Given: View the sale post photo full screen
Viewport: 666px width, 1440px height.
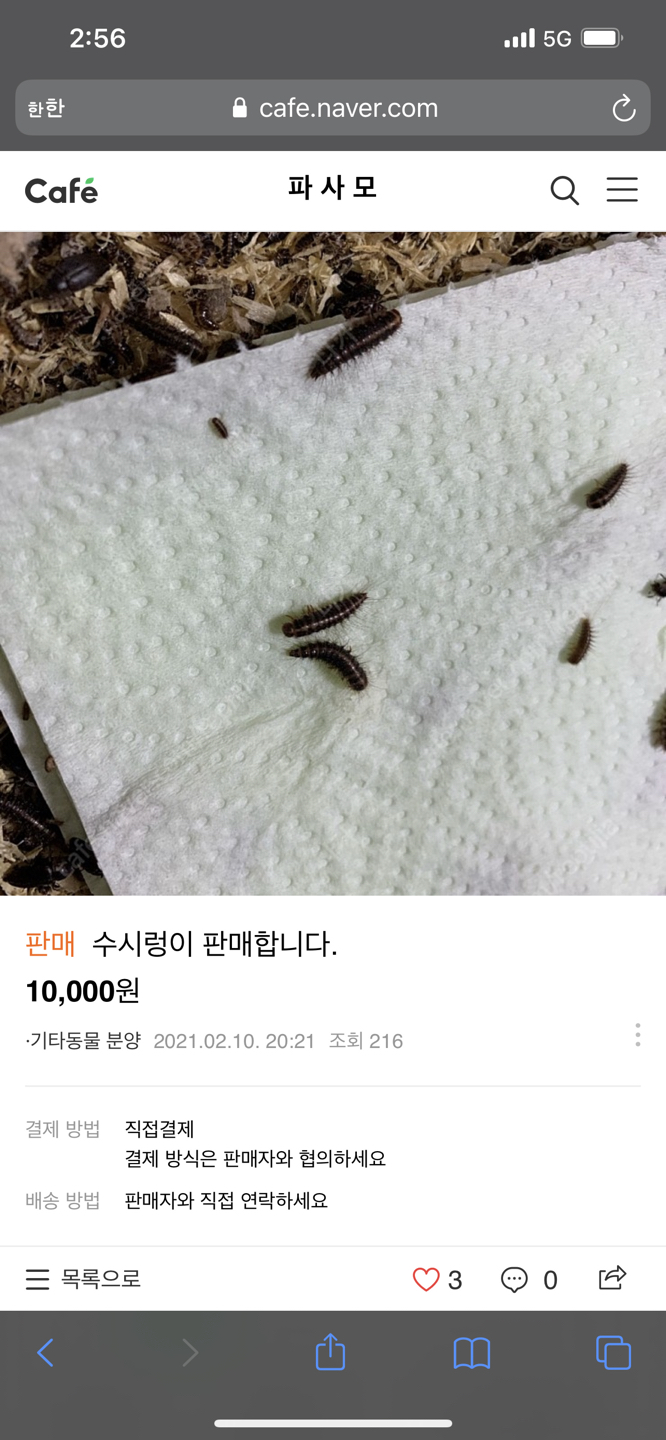Looking at the screenshot, I should [333, 563].
